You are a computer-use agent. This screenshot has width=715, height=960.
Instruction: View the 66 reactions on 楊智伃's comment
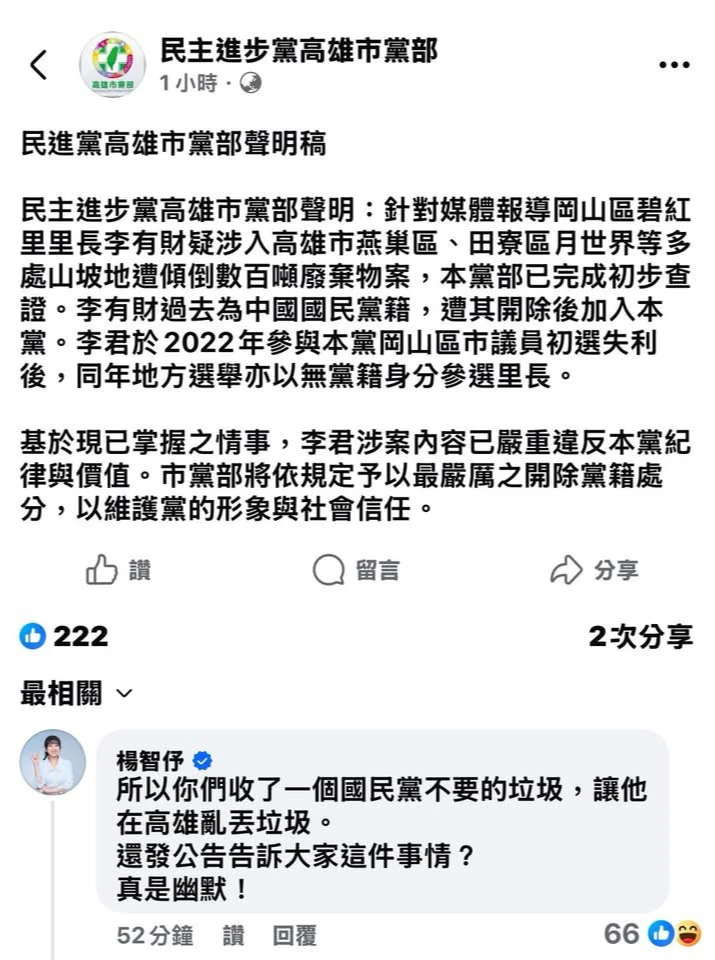point(651,934)
